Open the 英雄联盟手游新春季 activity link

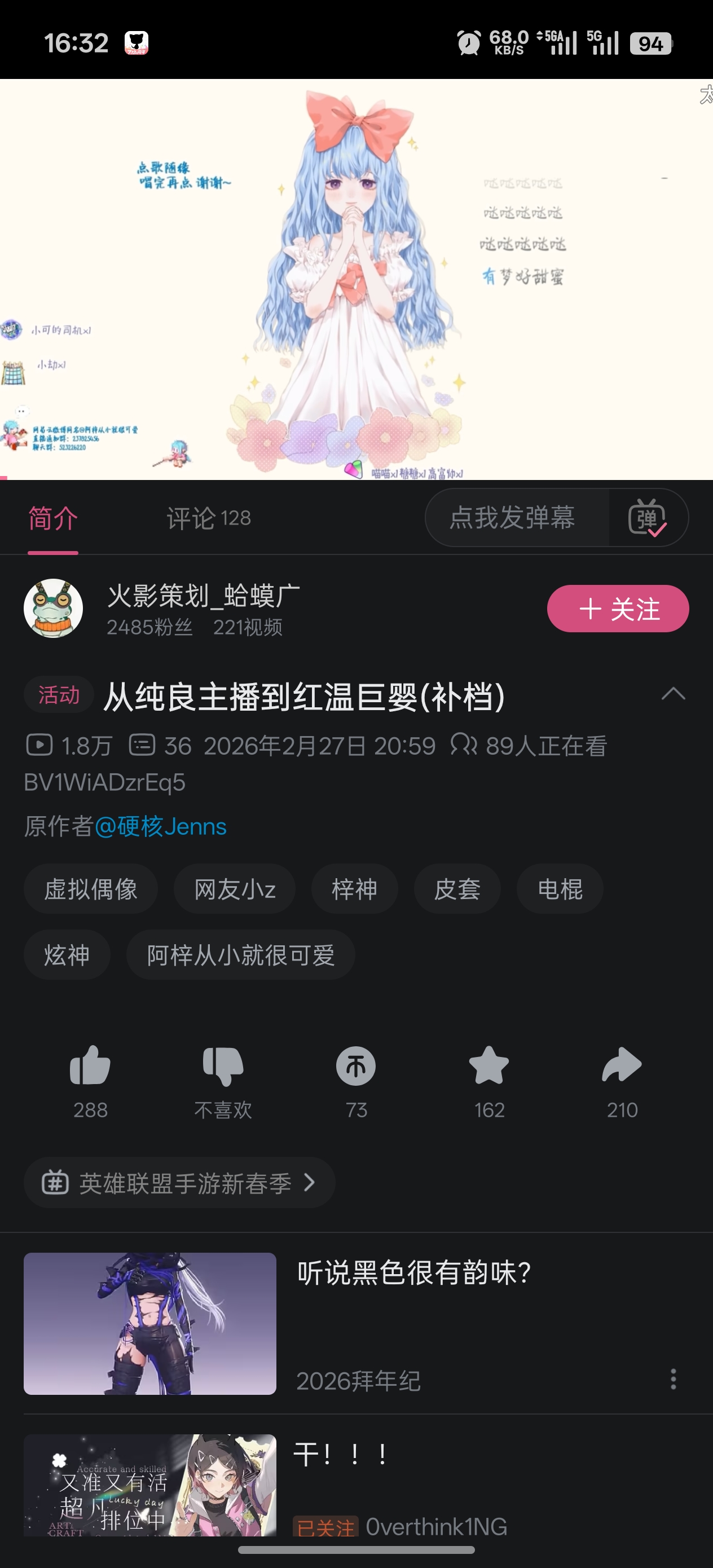pos(179,1183)
